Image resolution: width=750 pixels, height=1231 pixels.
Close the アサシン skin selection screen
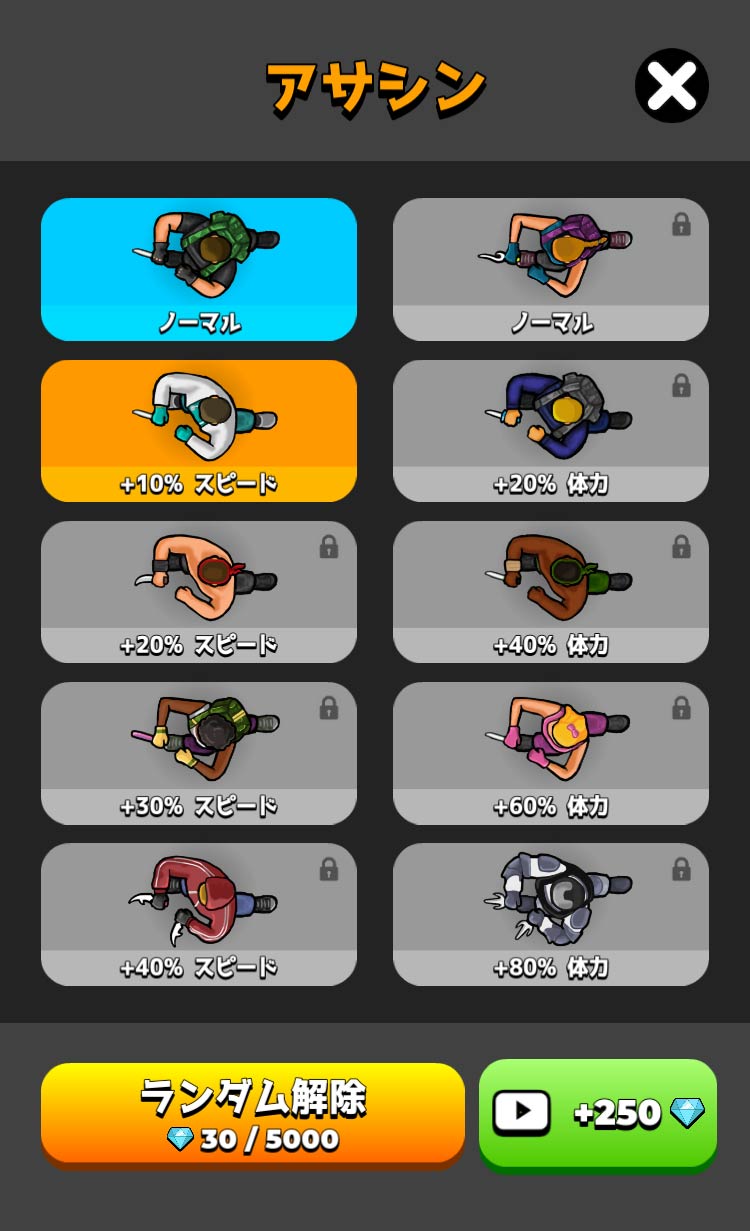(x=672, y=85)
